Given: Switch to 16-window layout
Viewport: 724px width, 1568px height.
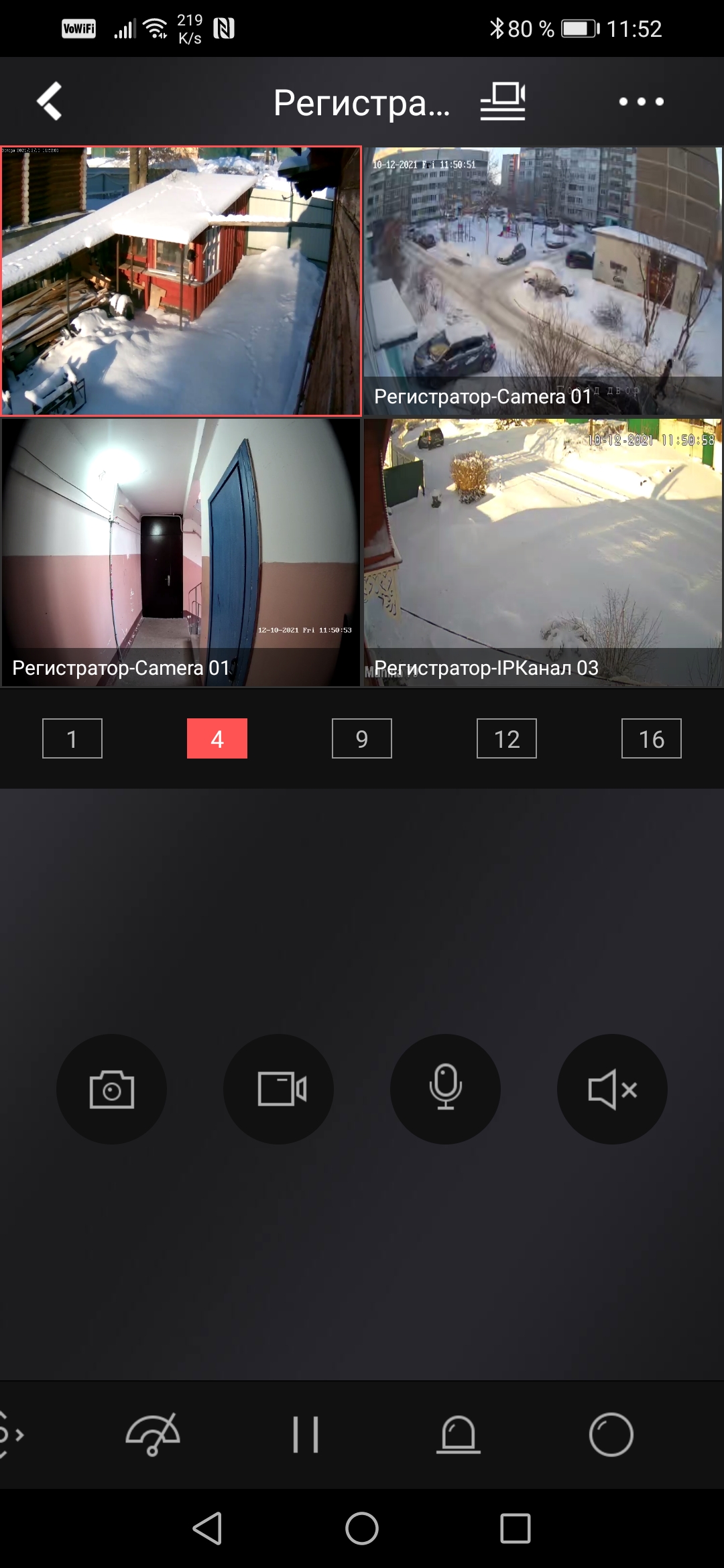Looking at the screenshot, I should [x=652, y=738].
